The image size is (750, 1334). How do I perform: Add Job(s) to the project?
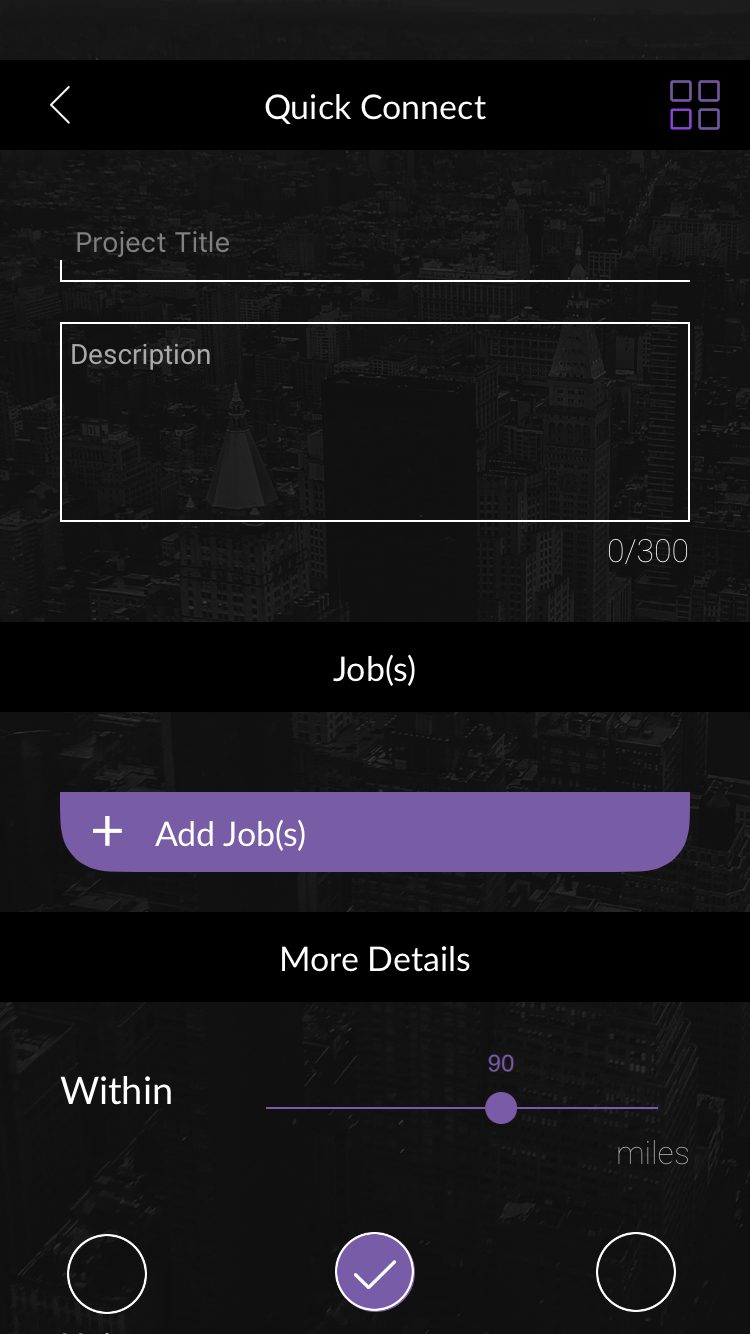[375, 832]
